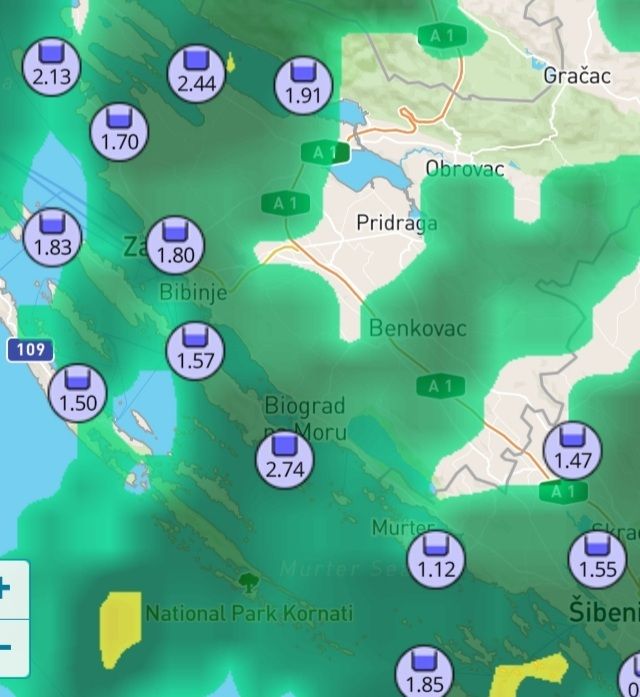Select the 2.44 rain gauge marker
The height and width of the screenshot is (697, 640).
(x=196, y=73)
